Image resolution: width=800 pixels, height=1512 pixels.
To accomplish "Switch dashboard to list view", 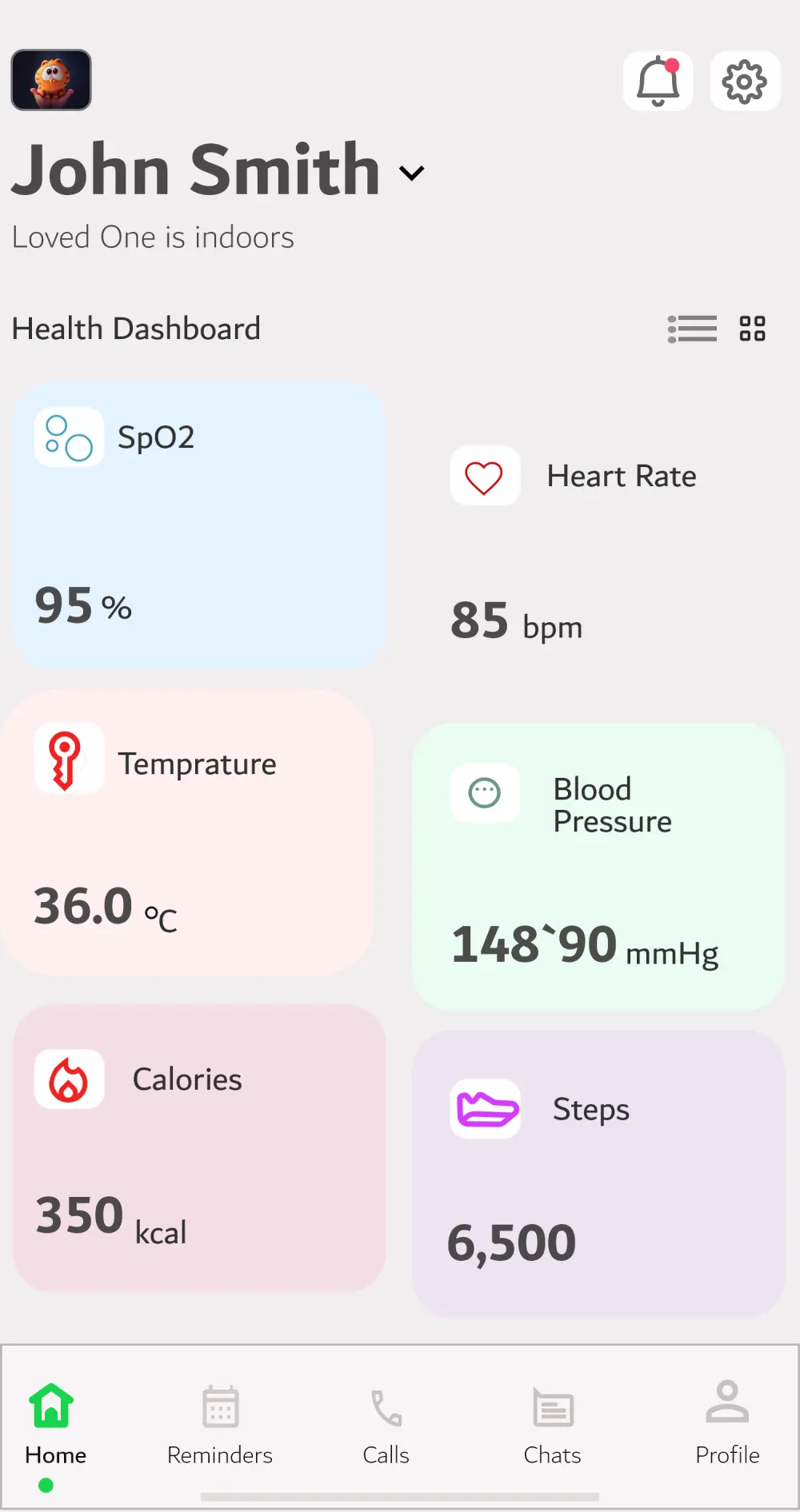I will tap(692, 329).
